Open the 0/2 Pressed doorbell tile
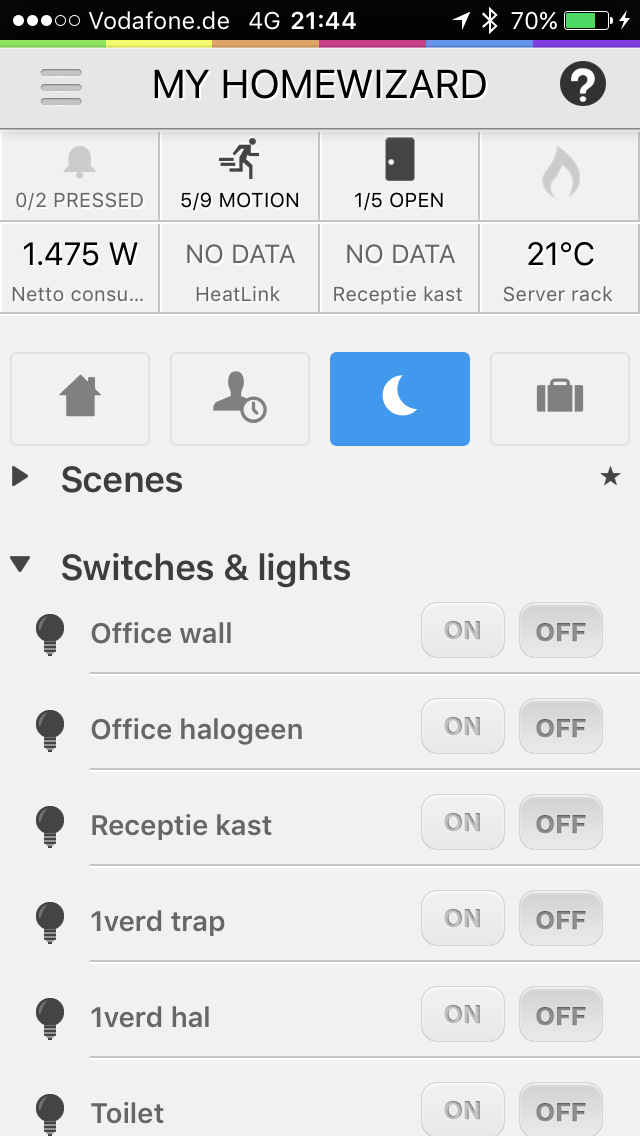The height and width of the screenshot is (1136, 640). (80, 176)
